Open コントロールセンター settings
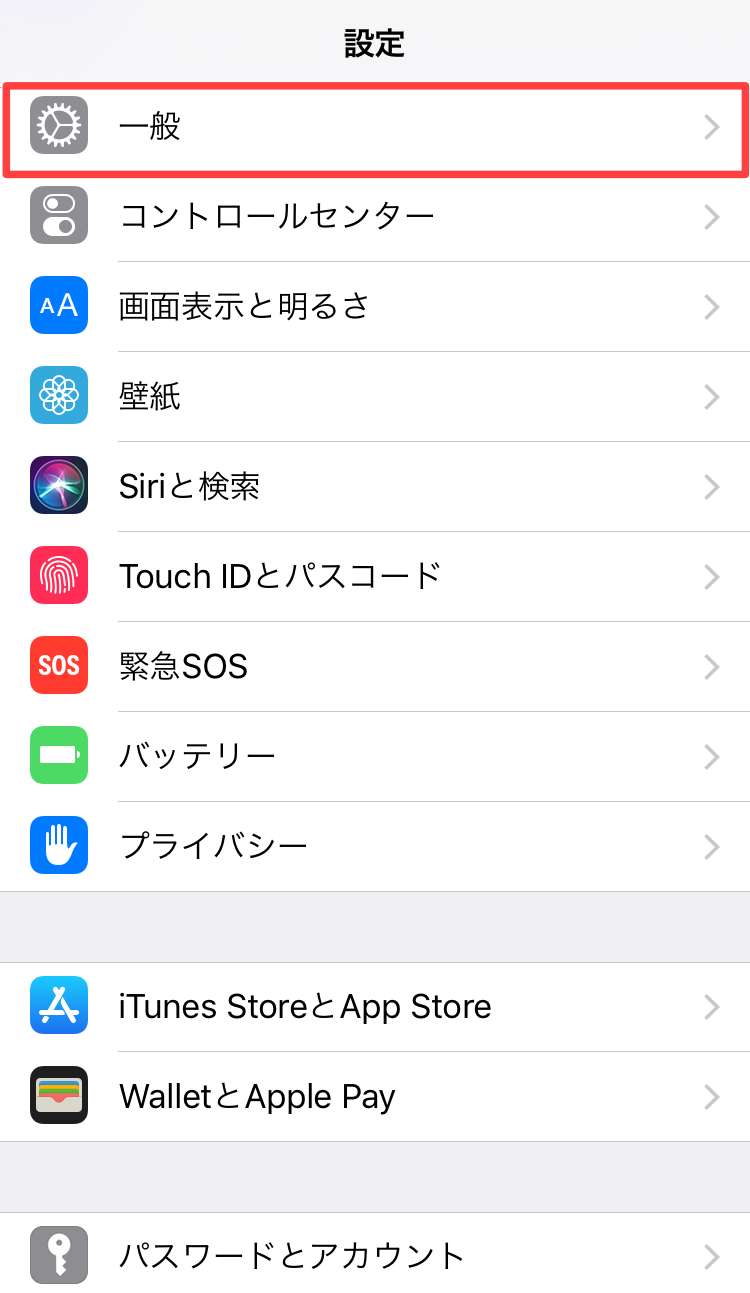The image size is (750, 1293). [x=375, y=217]
